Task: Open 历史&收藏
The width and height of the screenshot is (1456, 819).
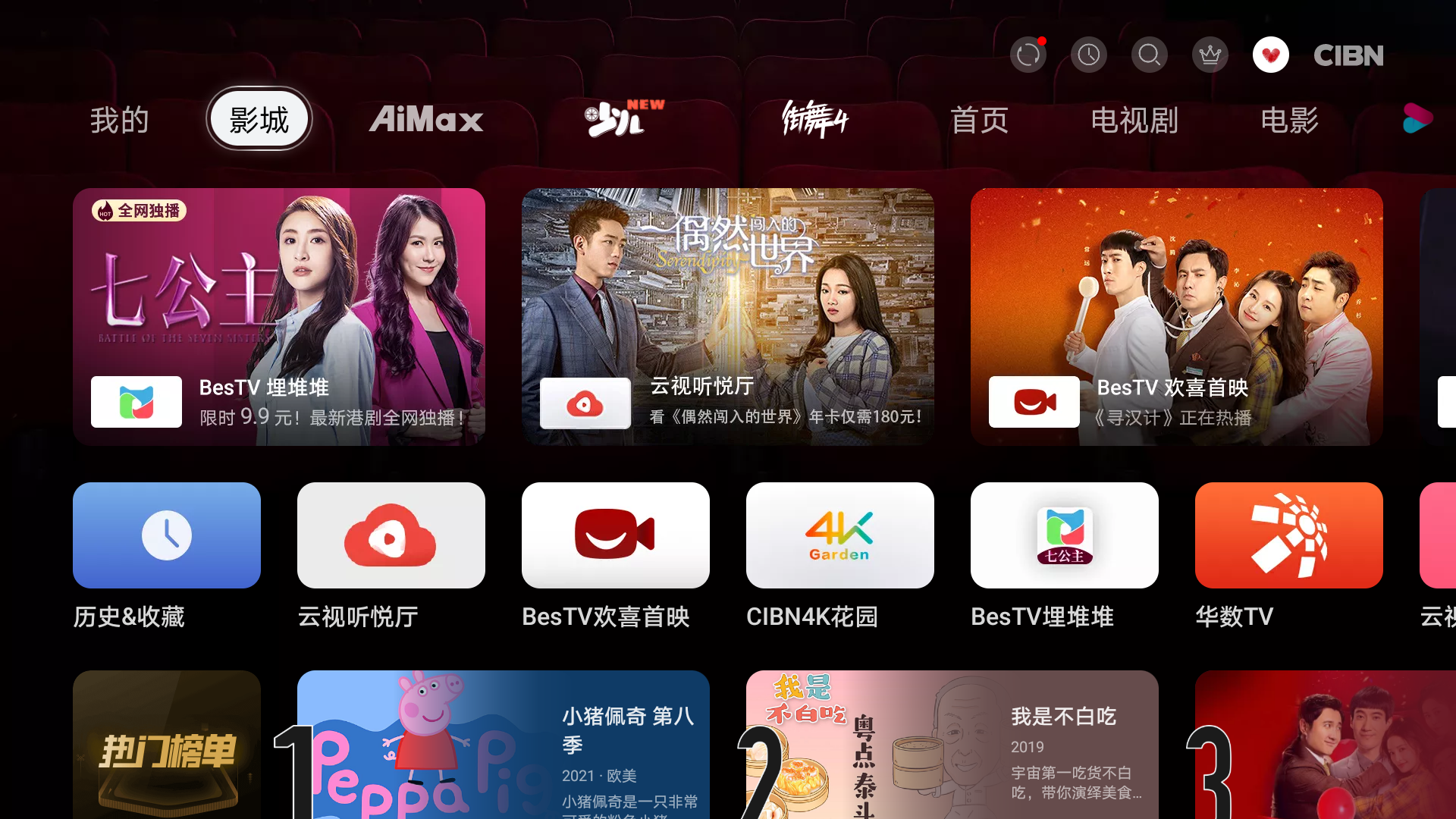Action: point(167,535)
